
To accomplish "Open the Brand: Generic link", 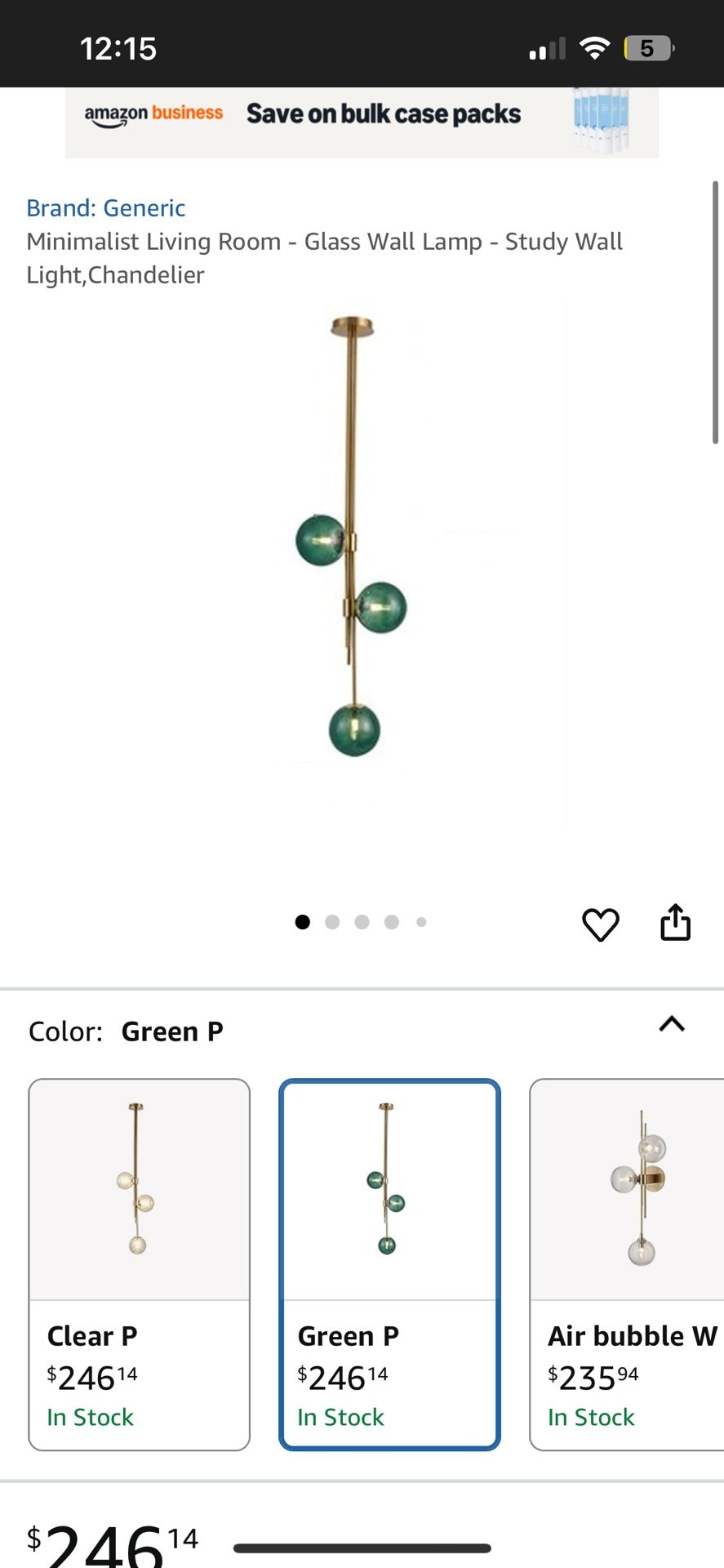I will click(106, 208).
